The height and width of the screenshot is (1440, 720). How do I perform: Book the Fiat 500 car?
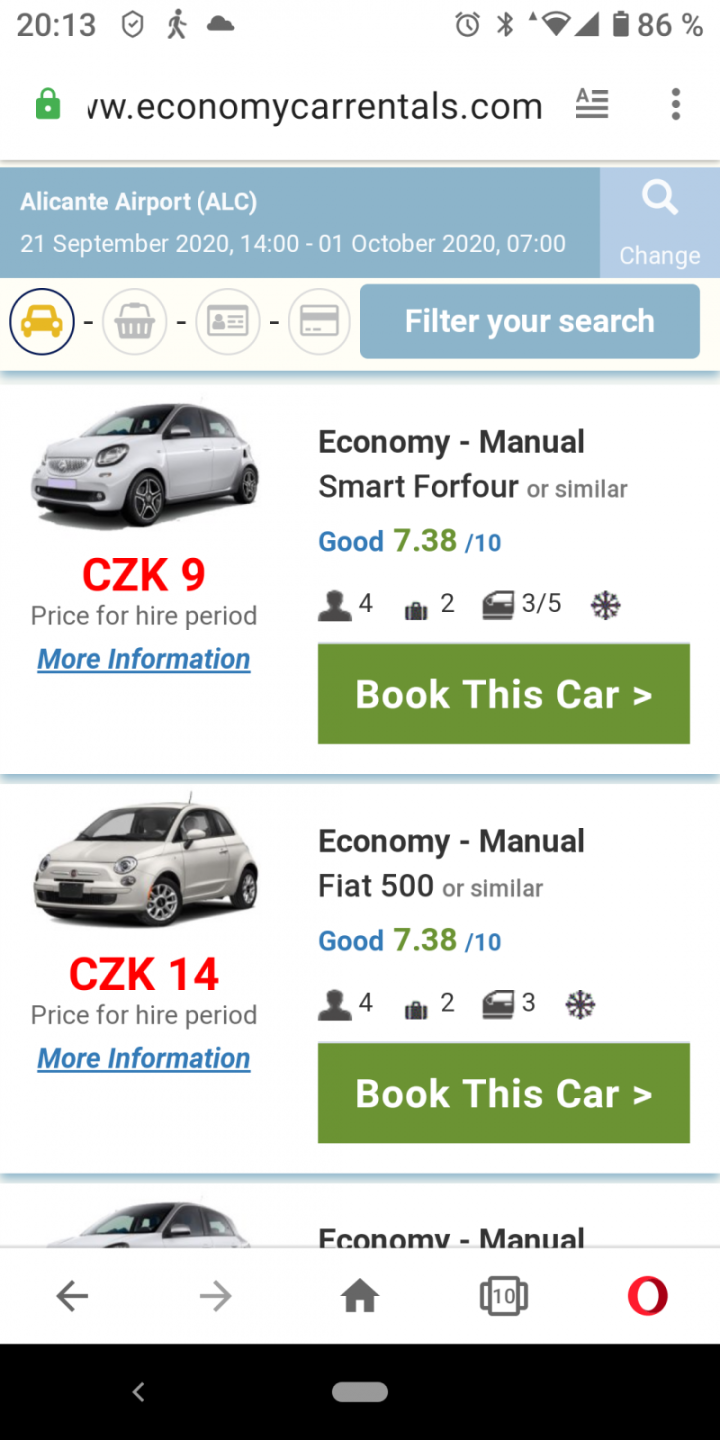click(x=503, y=1093)
